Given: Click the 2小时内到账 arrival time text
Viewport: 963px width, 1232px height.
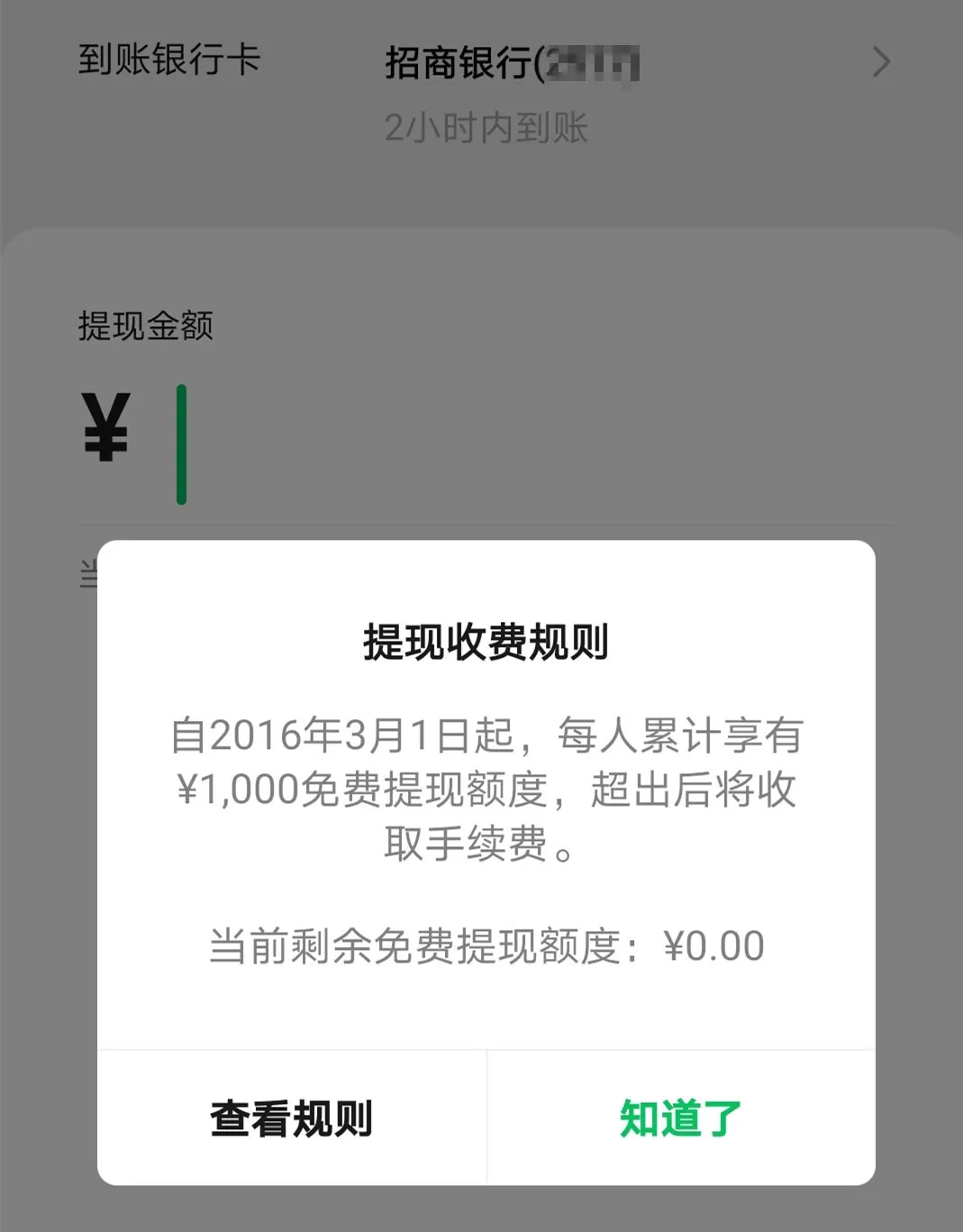Looking at the screenshot, I should (486, 130).
